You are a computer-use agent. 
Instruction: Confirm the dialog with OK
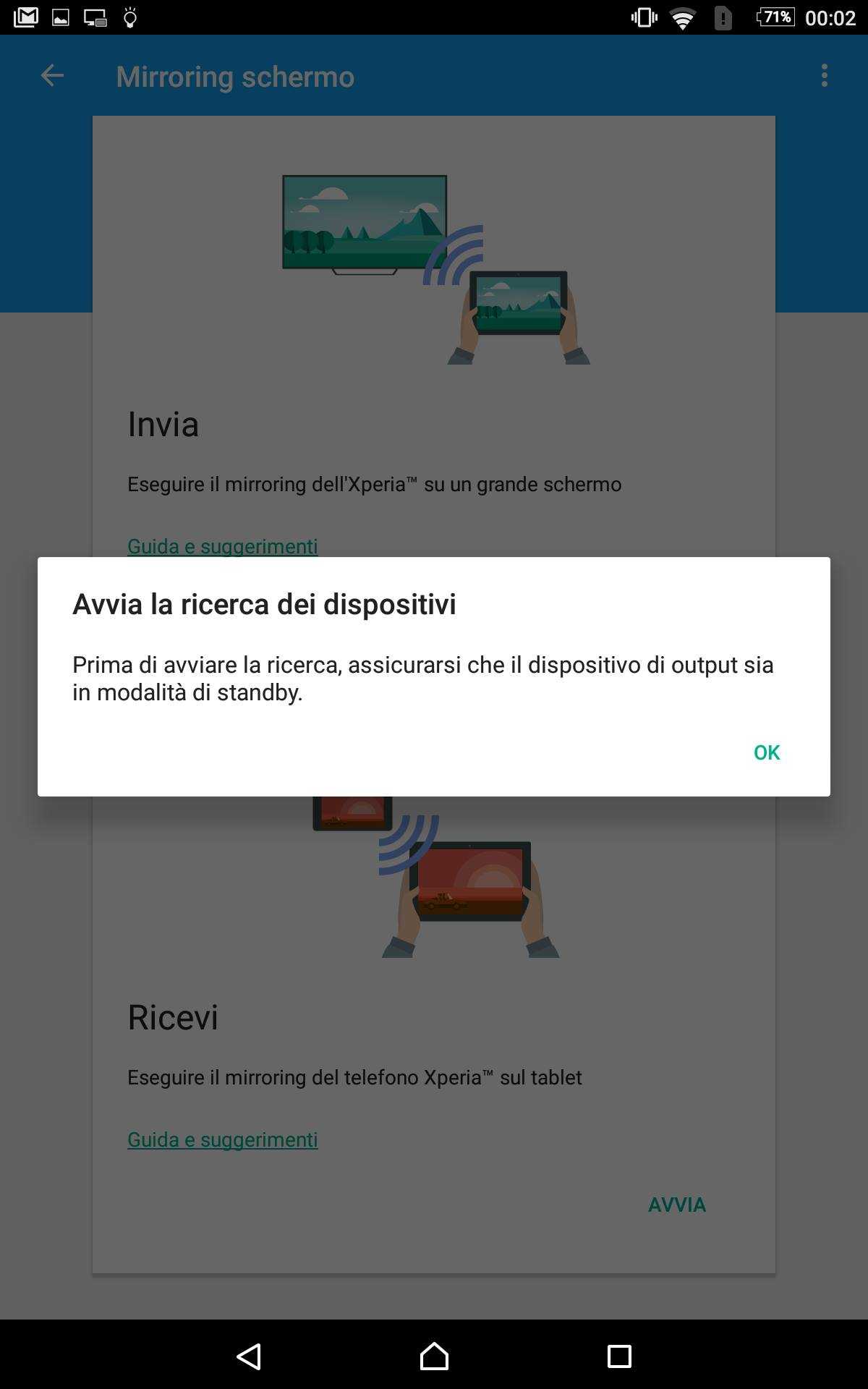point(766,752)
